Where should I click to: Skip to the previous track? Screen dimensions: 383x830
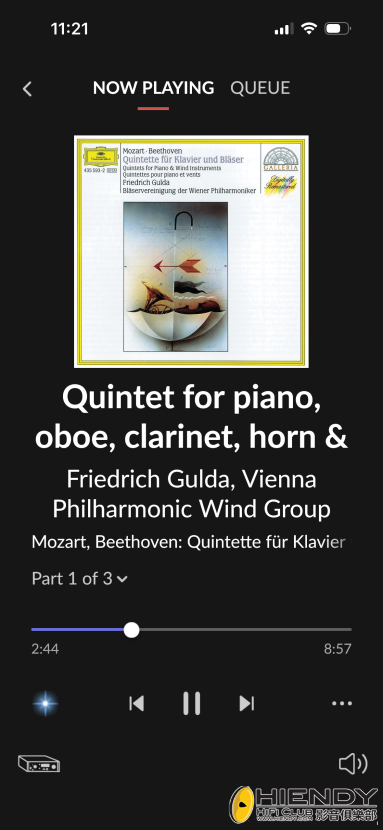[x=136, y=703]
